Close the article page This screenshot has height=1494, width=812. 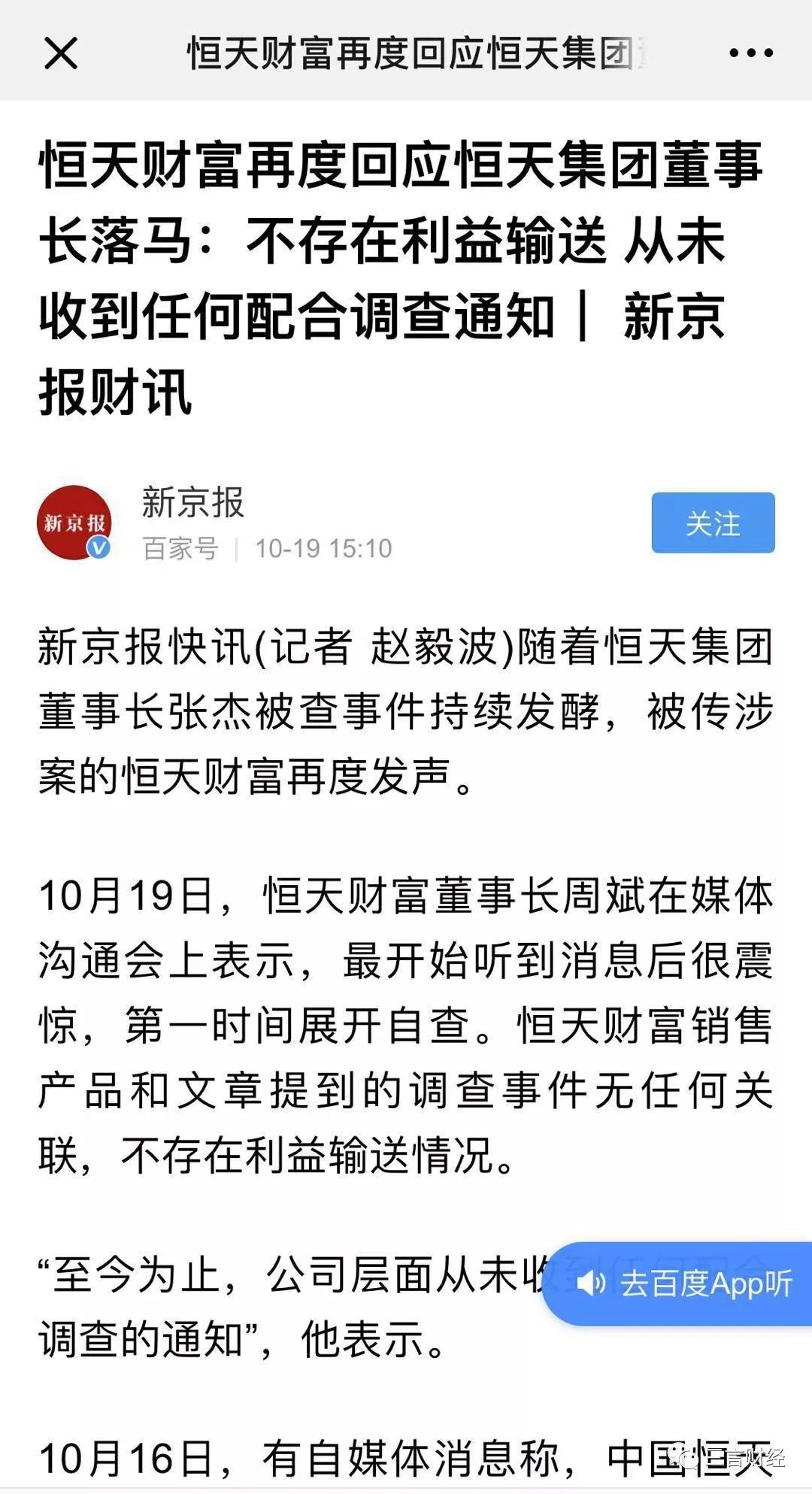click(x=60, y=53)
